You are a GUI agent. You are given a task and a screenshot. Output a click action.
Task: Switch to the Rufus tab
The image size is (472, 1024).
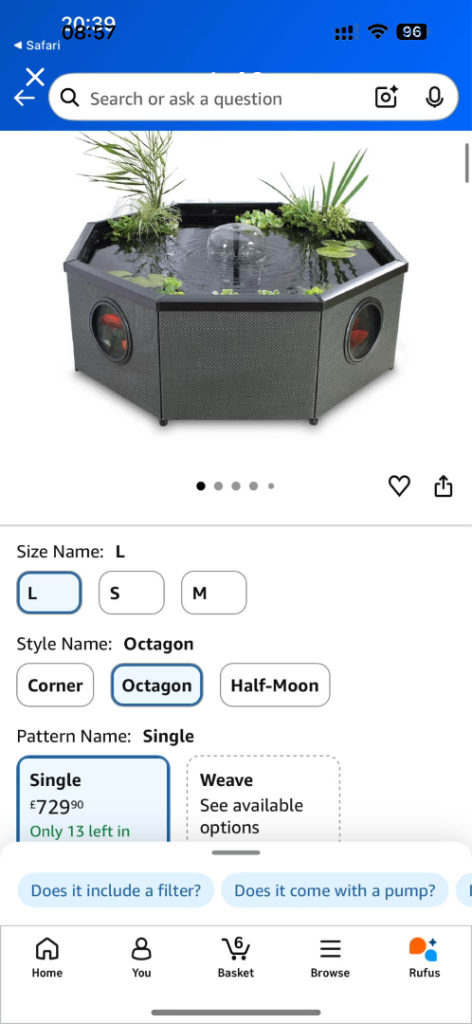(x=424, y=957)
